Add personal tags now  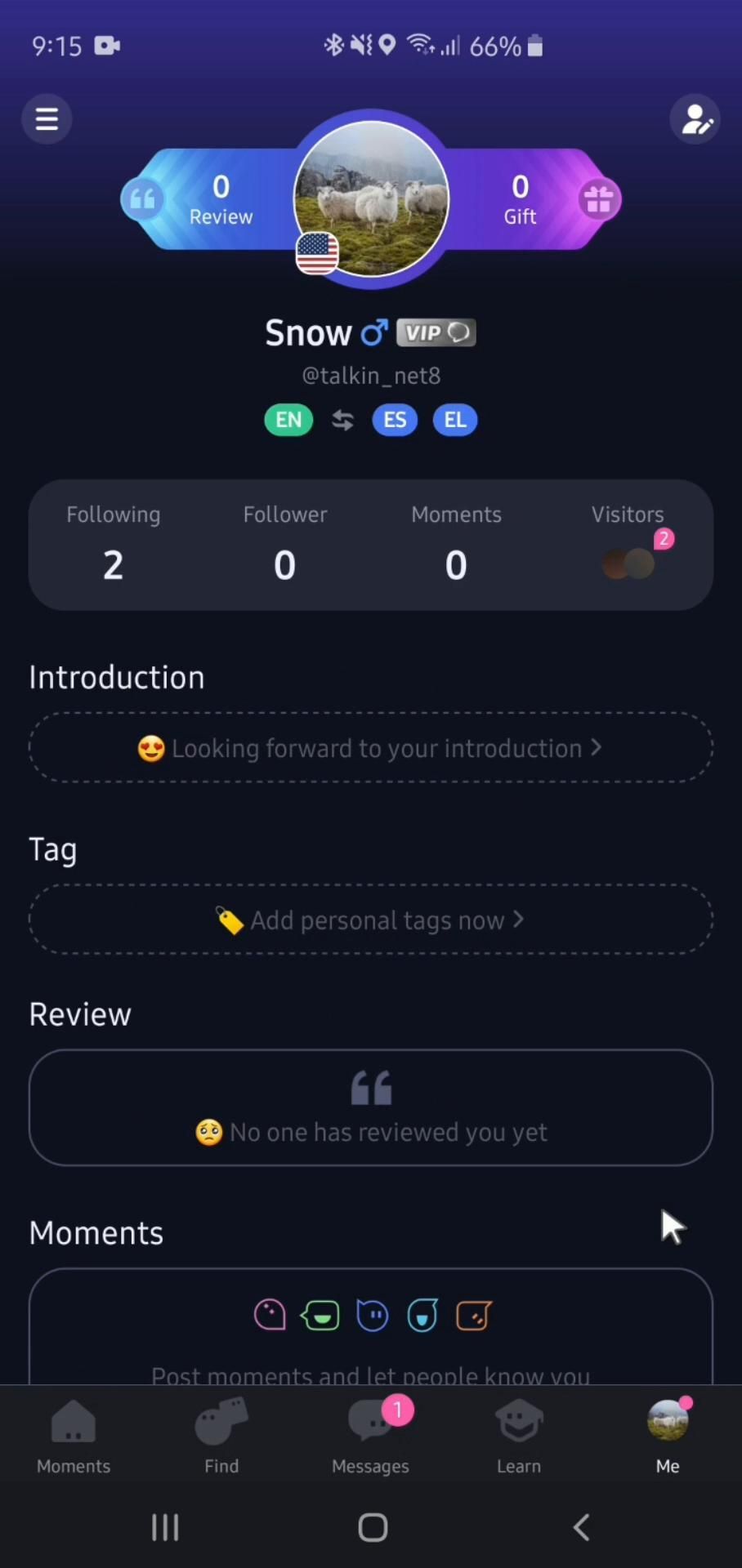(x=370, y=920)
